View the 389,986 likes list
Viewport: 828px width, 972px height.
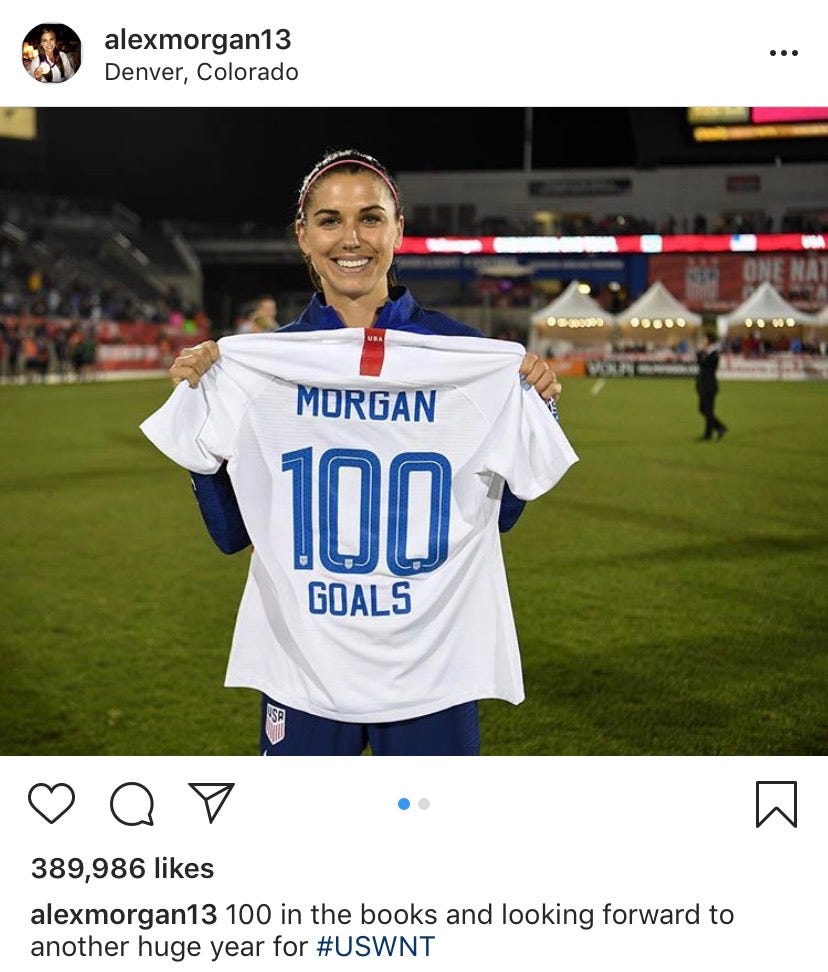(122, 868)
